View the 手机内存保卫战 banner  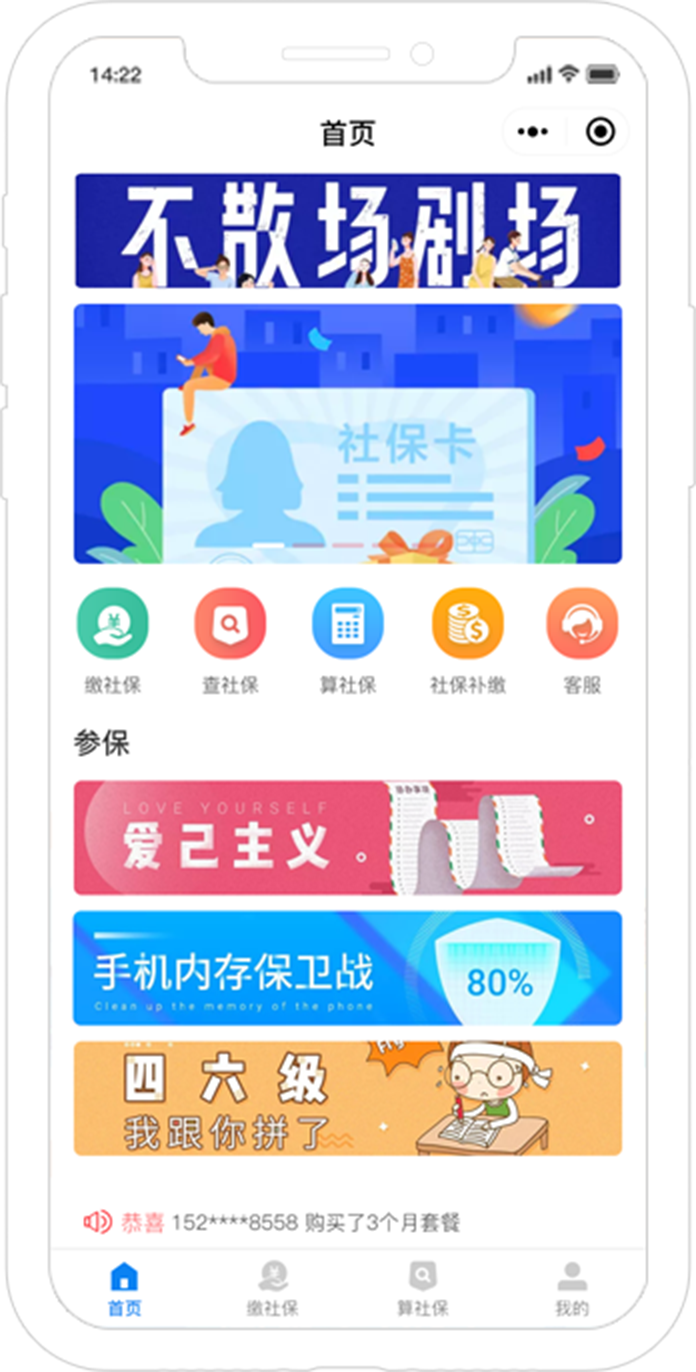[347, 968]
